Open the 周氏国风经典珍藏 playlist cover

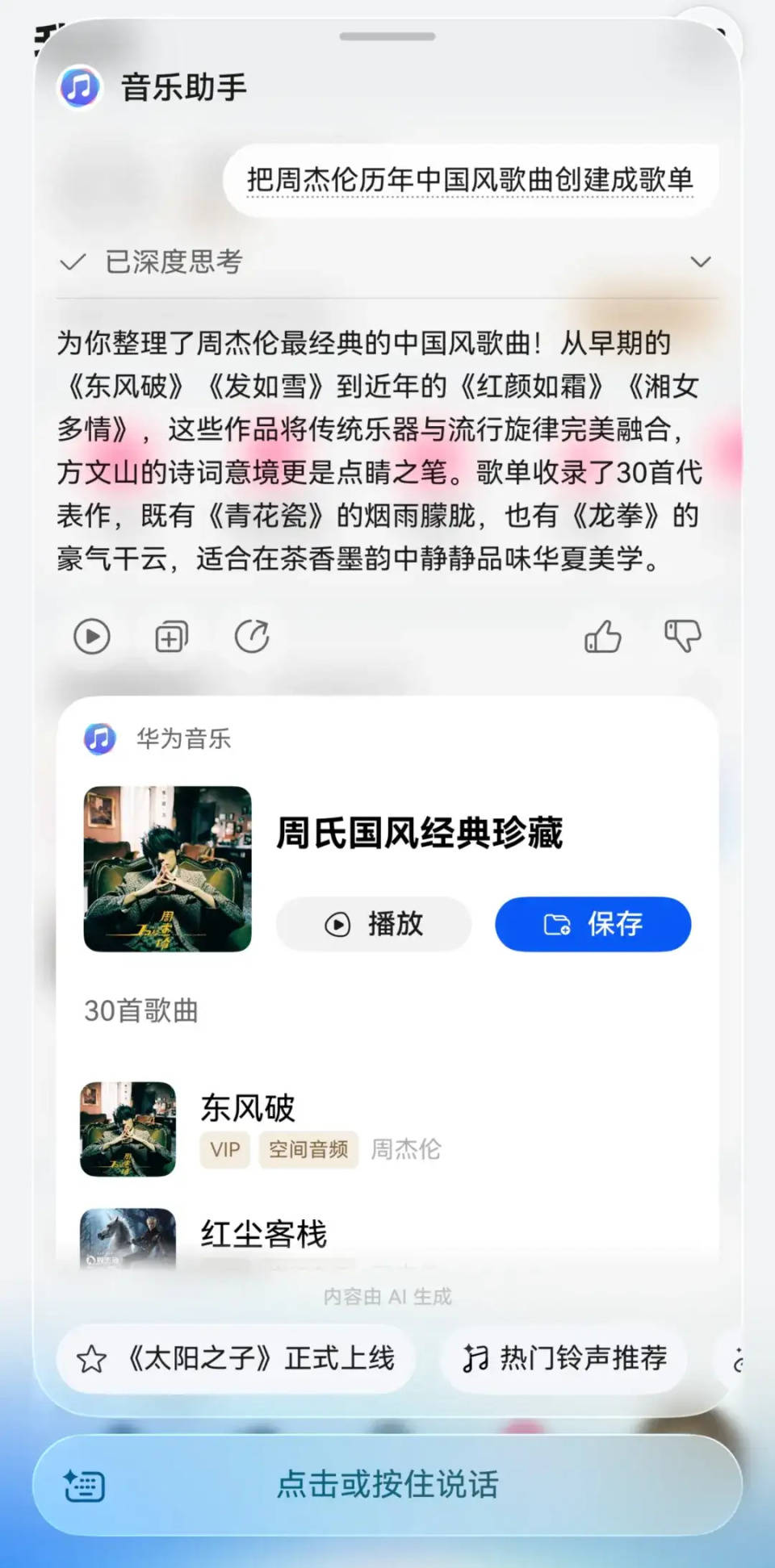tap(167, 869)
